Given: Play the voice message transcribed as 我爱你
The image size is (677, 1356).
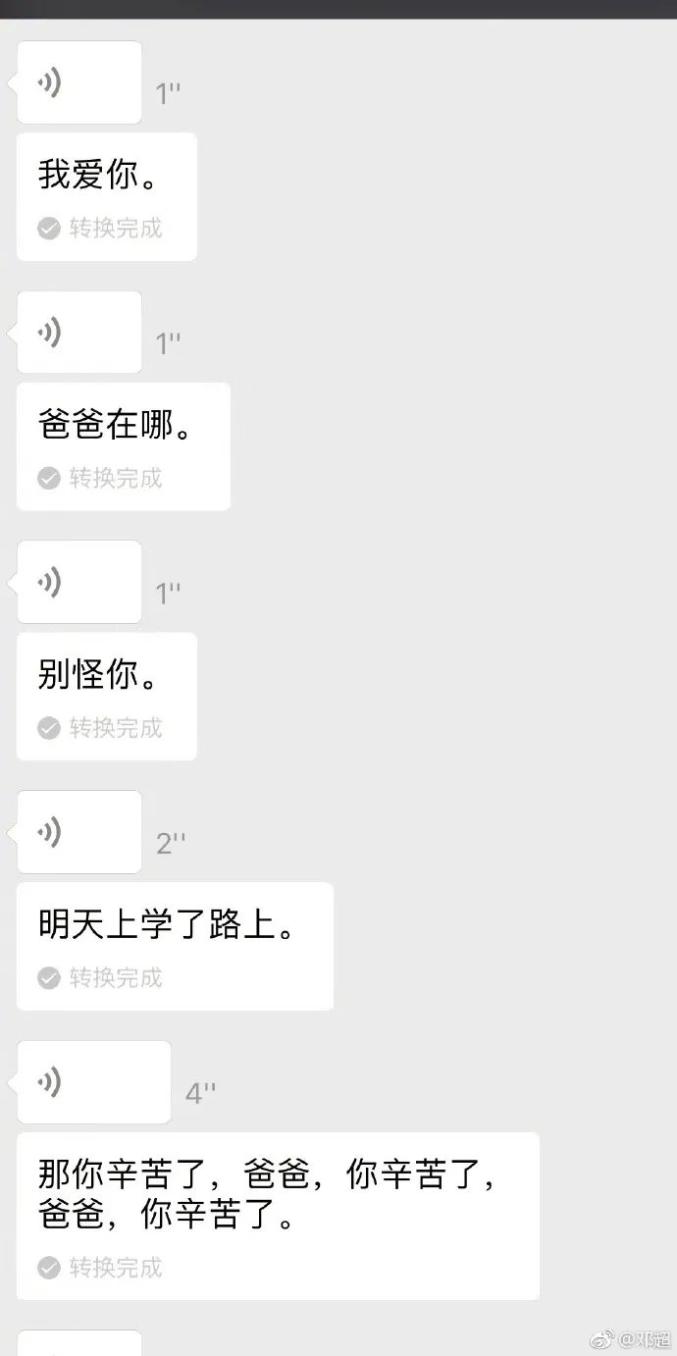Looking at the screenshot, I should point(78,83).
